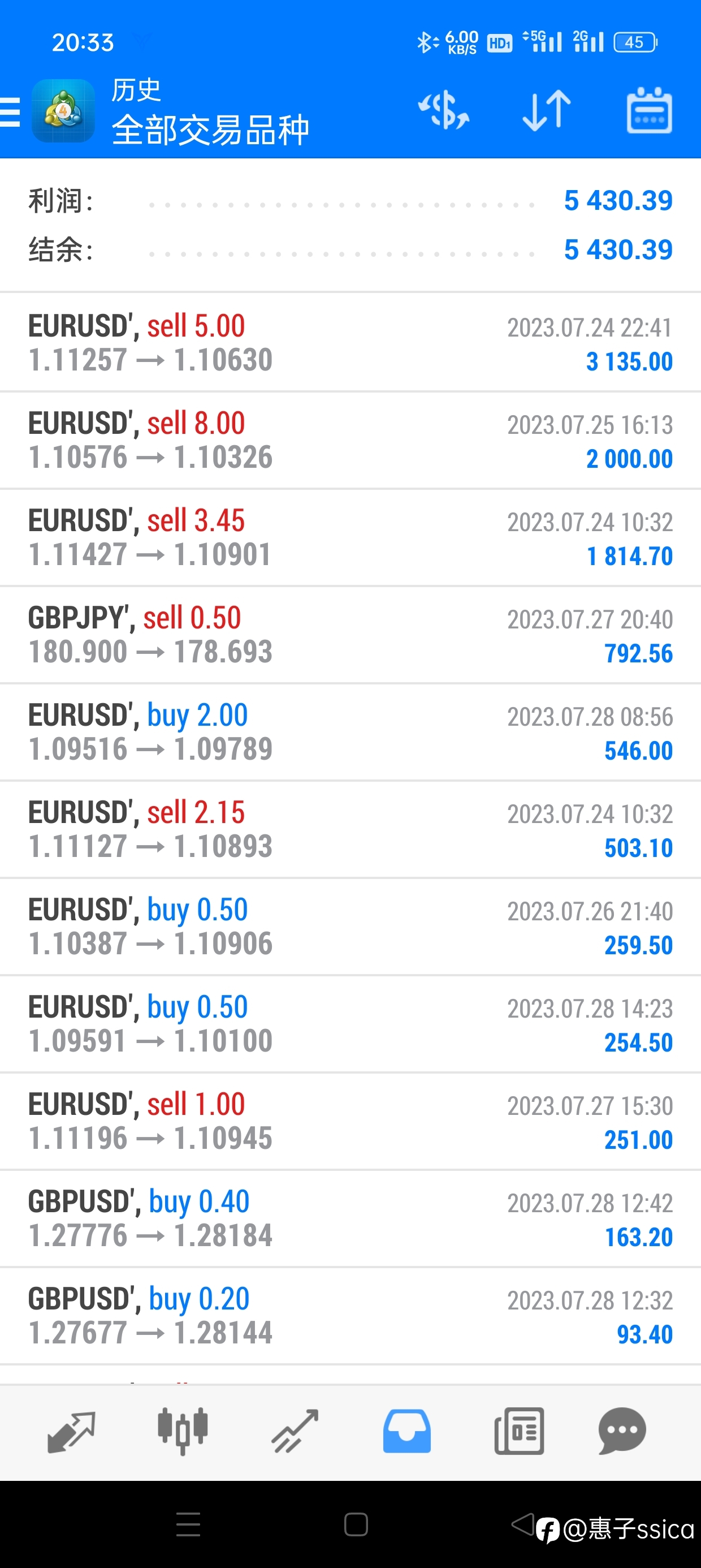The image size is (701, 1568).
Task: Select the EURUSD sell 3.45 trade
Action: coord(350,537)
